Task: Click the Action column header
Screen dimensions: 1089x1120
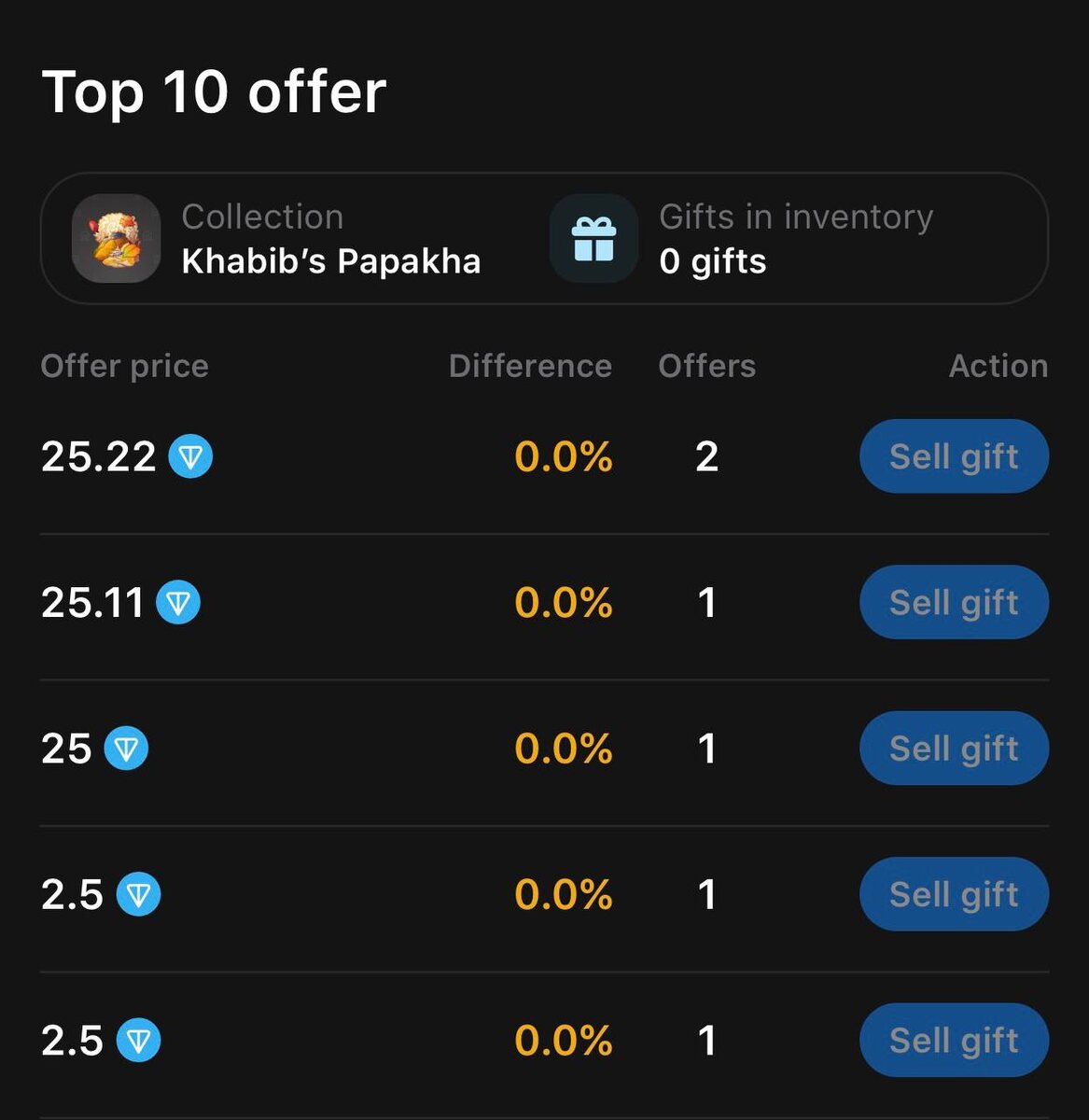Action: click(998, 367)
